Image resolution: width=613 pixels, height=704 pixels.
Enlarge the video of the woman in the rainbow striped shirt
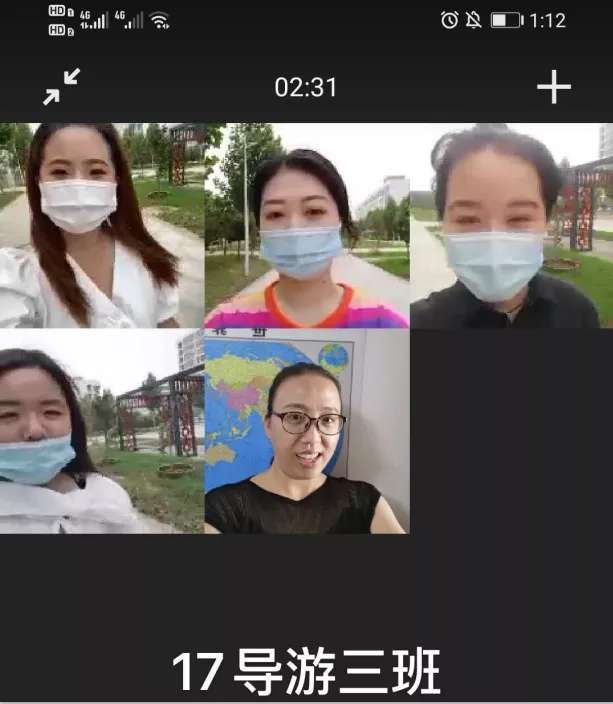pyautogui.click(x=306, y=225)
